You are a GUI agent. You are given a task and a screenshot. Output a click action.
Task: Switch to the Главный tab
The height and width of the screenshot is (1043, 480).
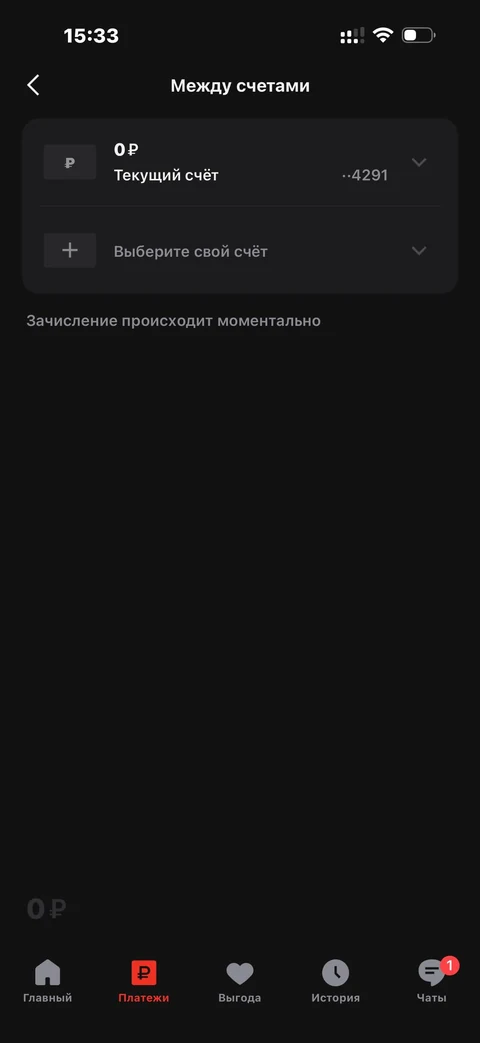coord(47,981)
